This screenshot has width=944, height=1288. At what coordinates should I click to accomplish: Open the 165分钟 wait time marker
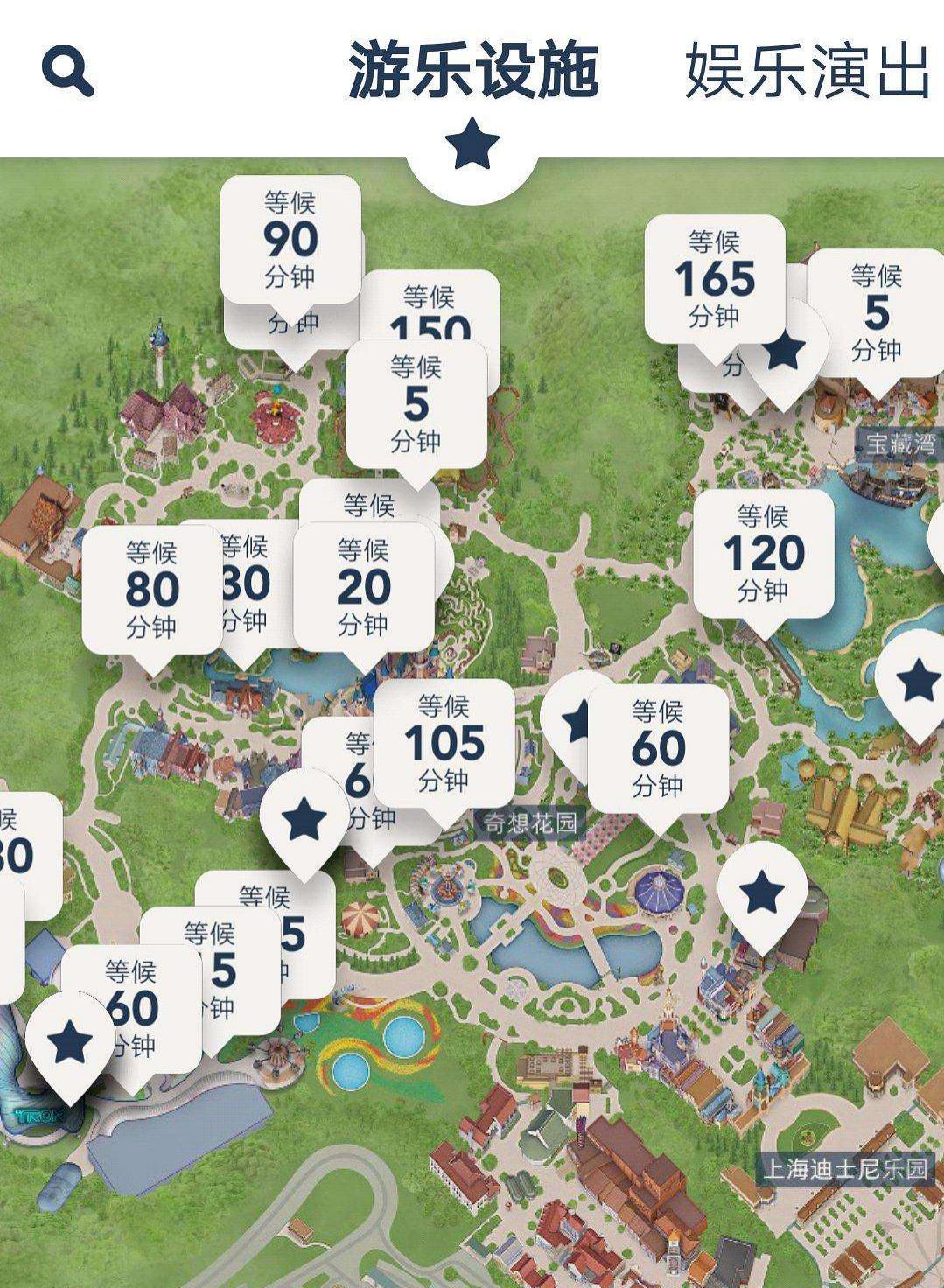point(714,278)
